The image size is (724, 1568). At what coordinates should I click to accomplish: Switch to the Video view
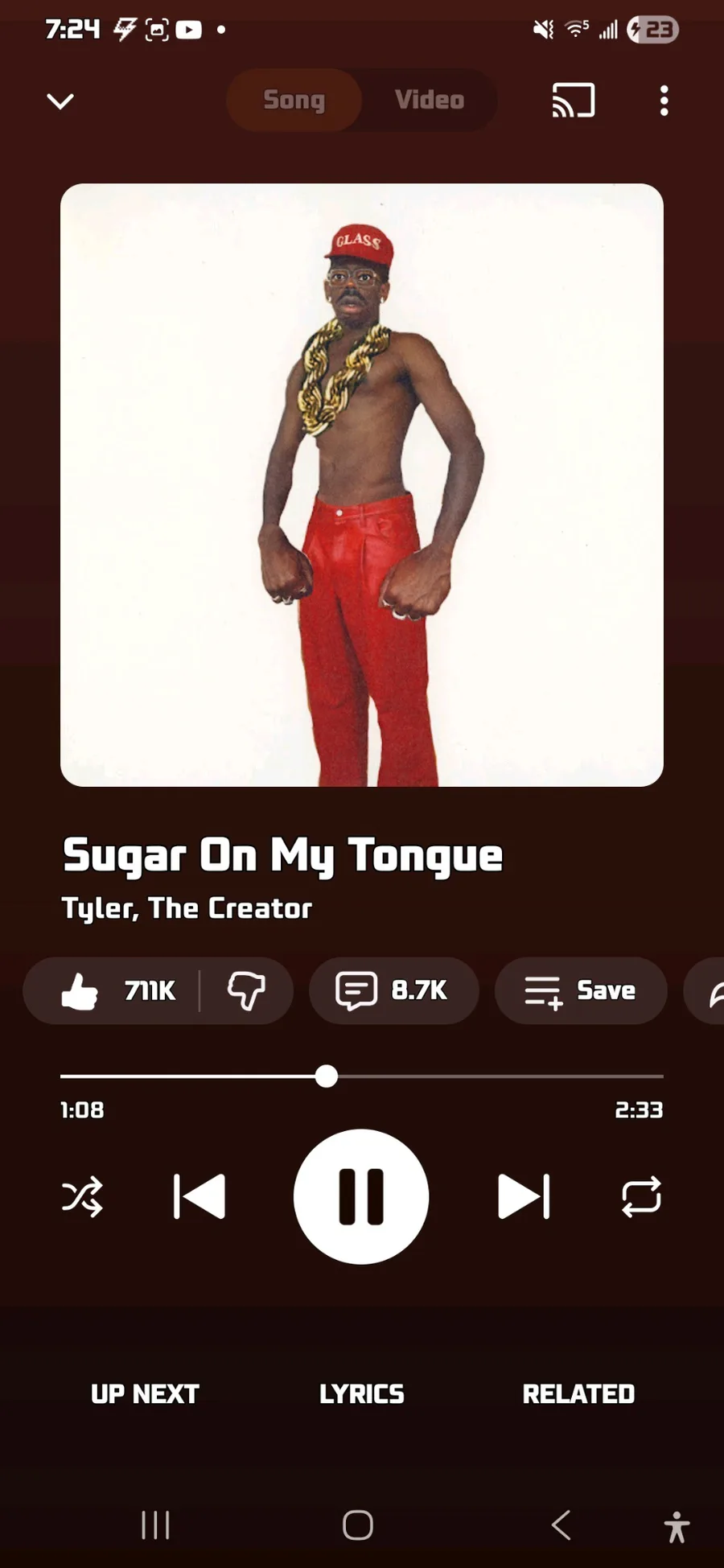[429, 100]
